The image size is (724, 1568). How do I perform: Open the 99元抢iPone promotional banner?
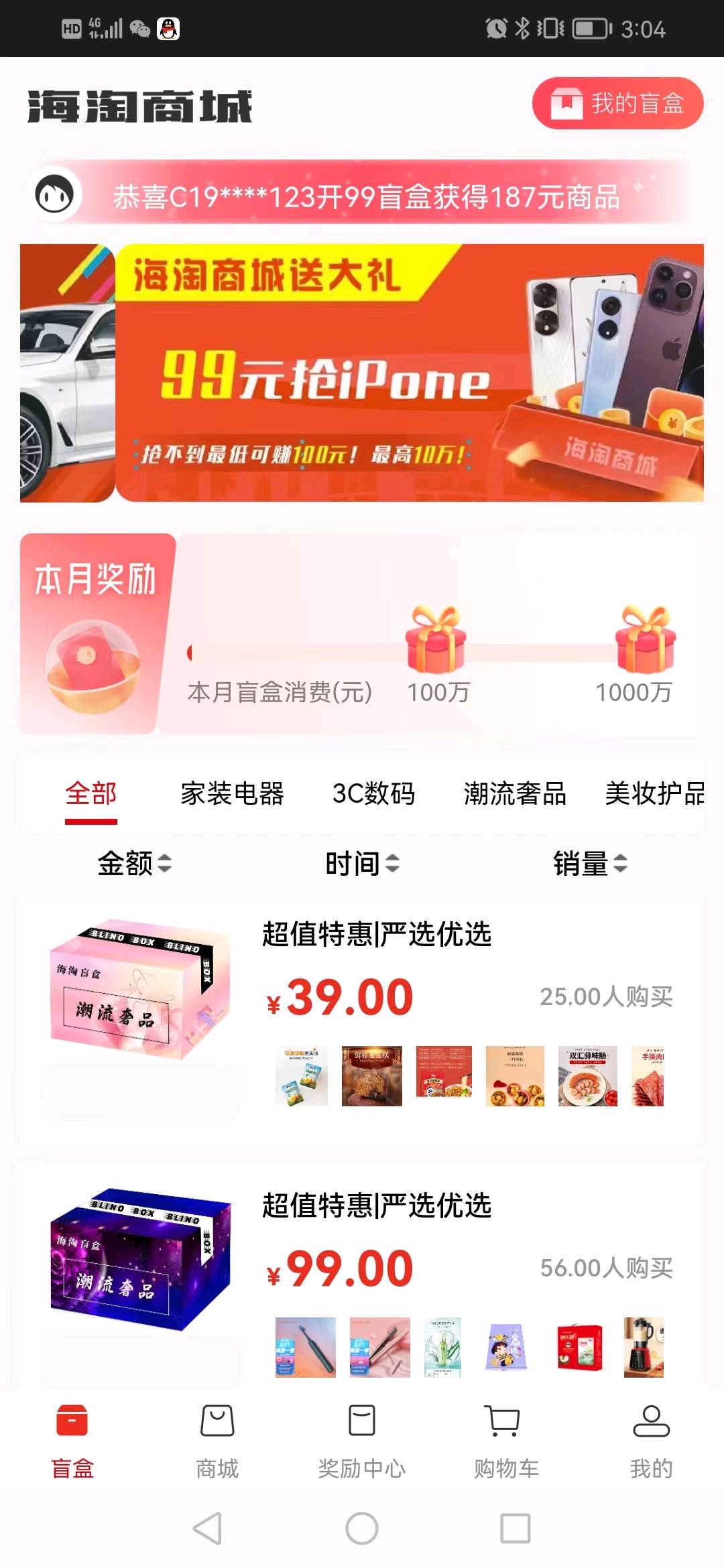[362, 373]
